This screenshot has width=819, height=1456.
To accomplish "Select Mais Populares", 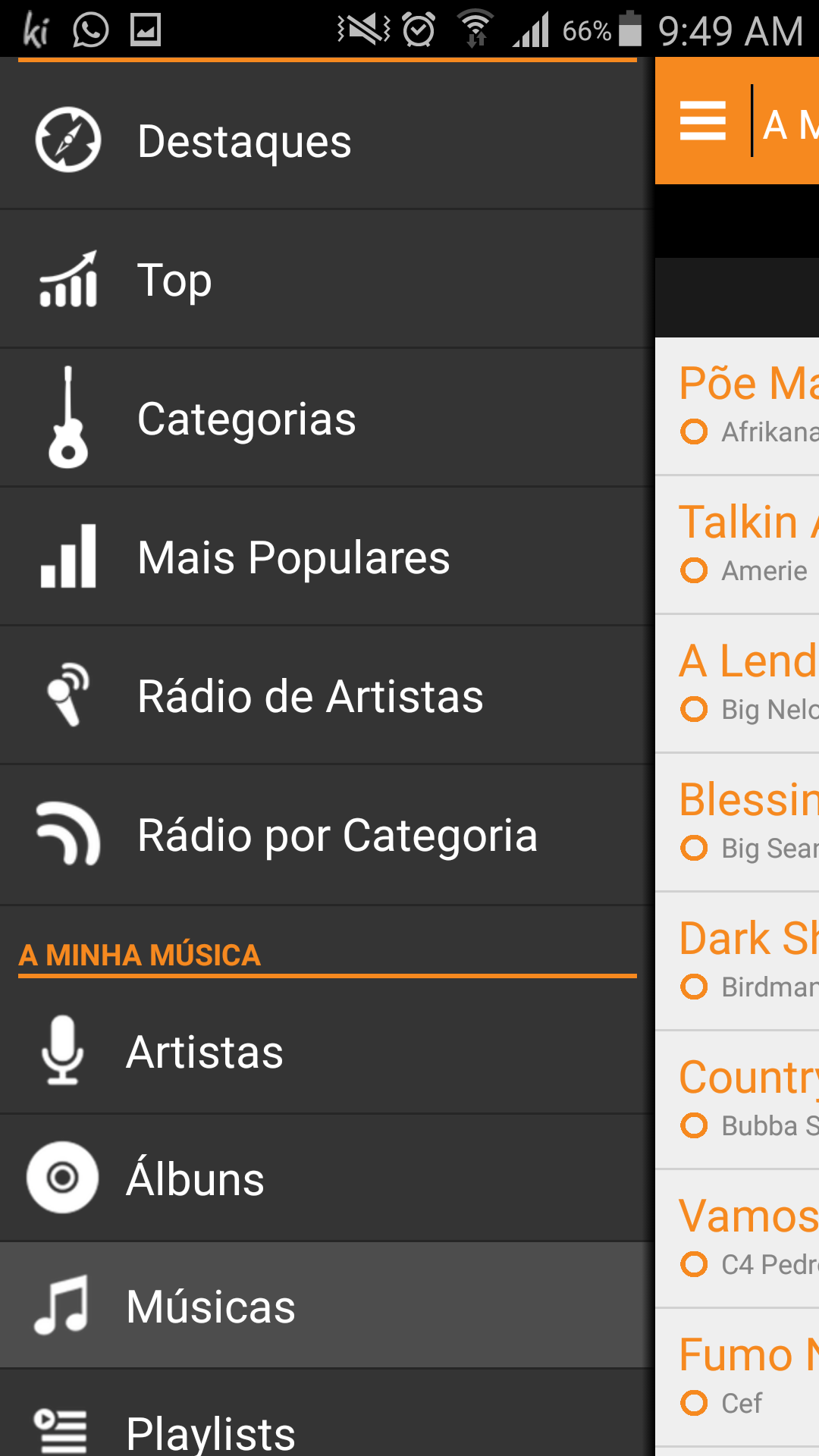I will pyautogui.click(x=327, y=557).
